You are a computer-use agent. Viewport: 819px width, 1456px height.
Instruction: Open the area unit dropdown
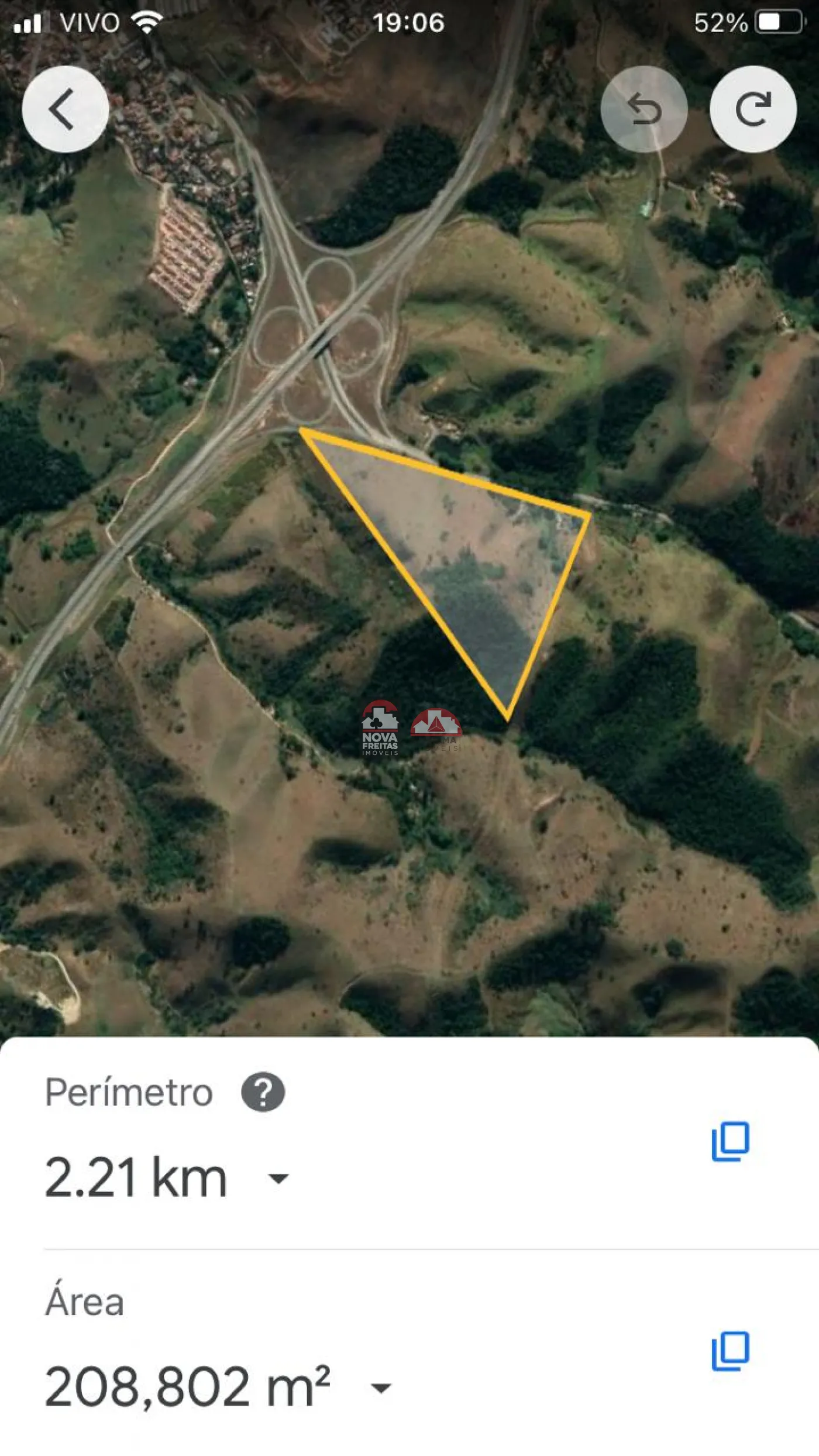click(381, 1388)
